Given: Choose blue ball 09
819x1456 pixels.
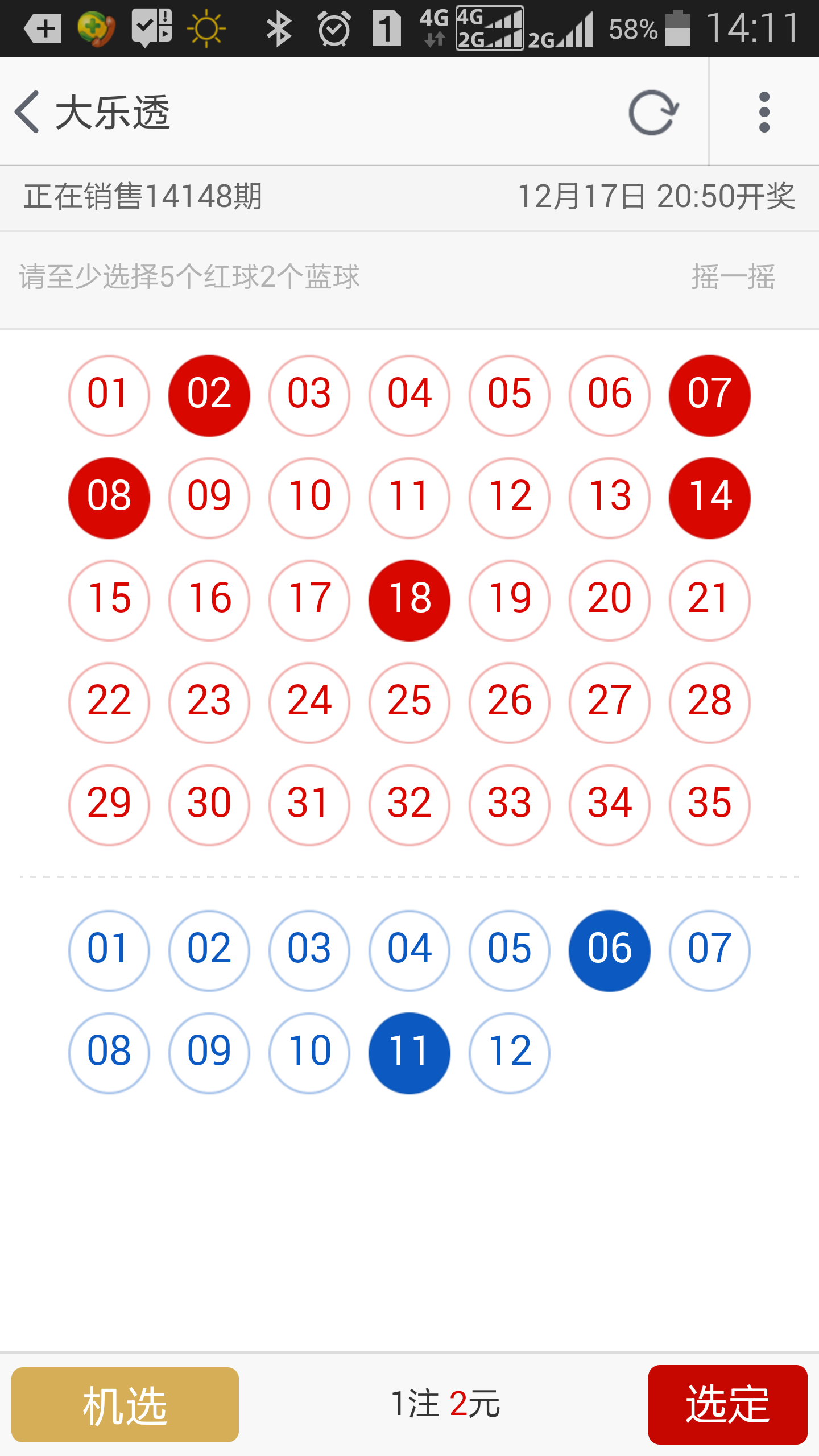Looking at the screenshot, I should [x=209, y=1053].
